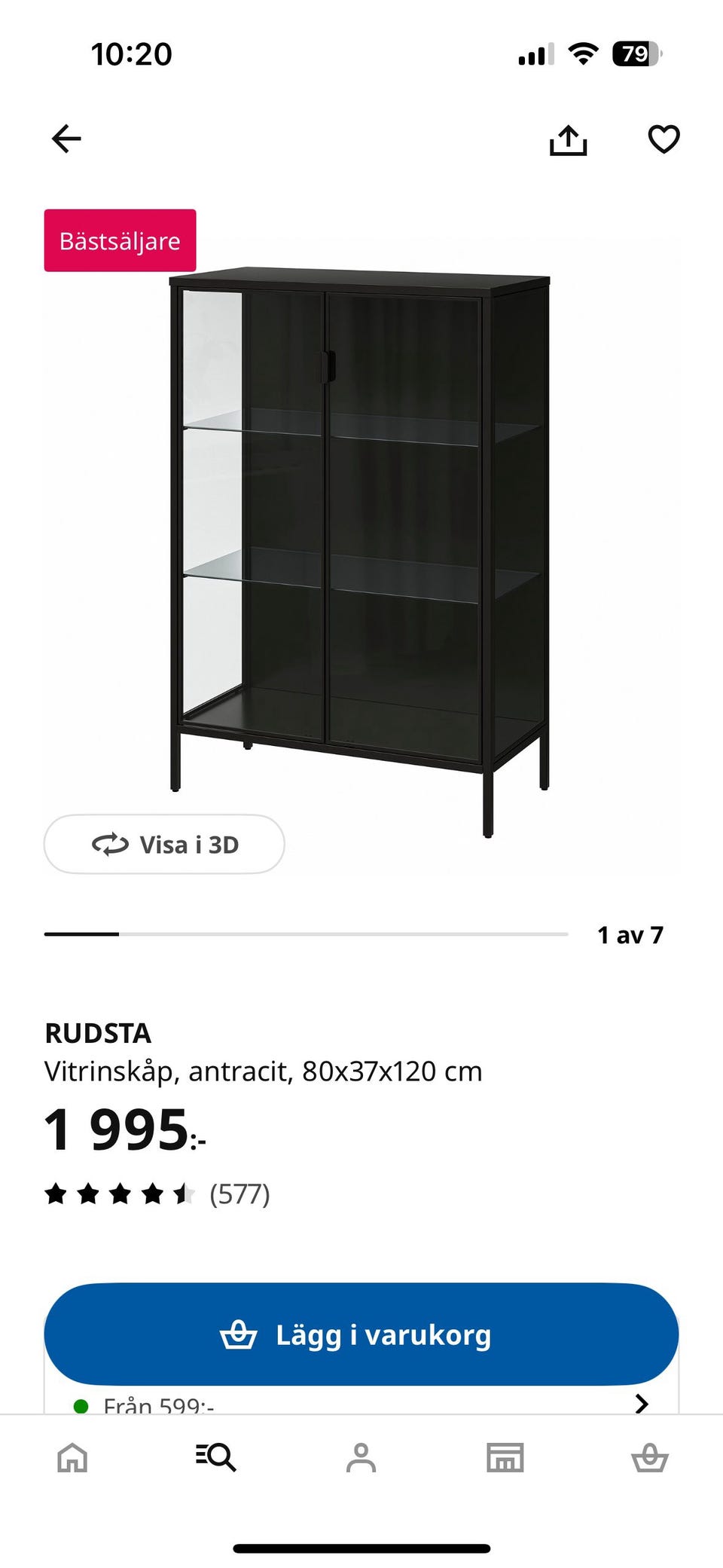Tap the share icon at top right

point(570,139)
